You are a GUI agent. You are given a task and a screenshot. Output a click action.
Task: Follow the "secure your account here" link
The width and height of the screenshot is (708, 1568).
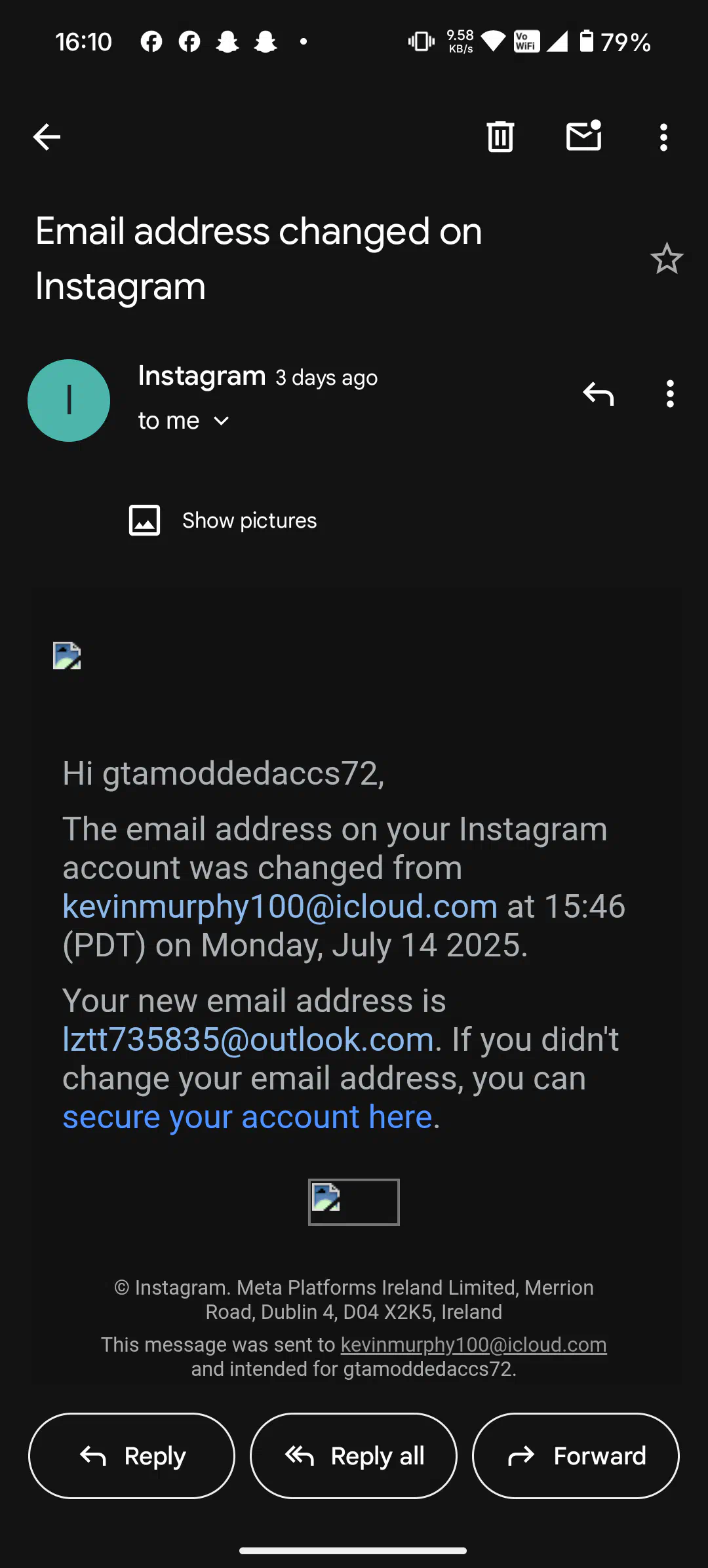point(247,1116)
